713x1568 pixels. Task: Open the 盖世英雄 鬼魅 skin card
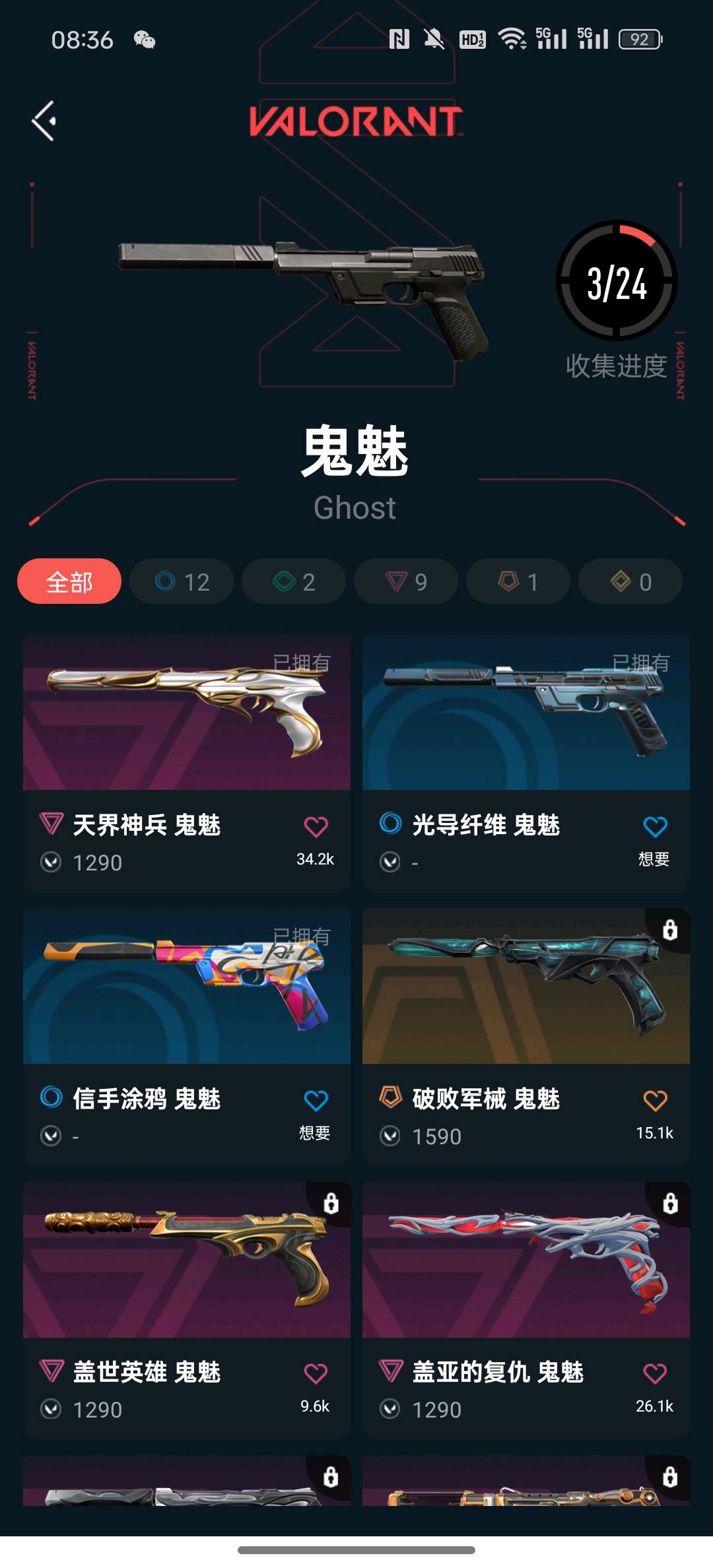(x=187, y=1260)
